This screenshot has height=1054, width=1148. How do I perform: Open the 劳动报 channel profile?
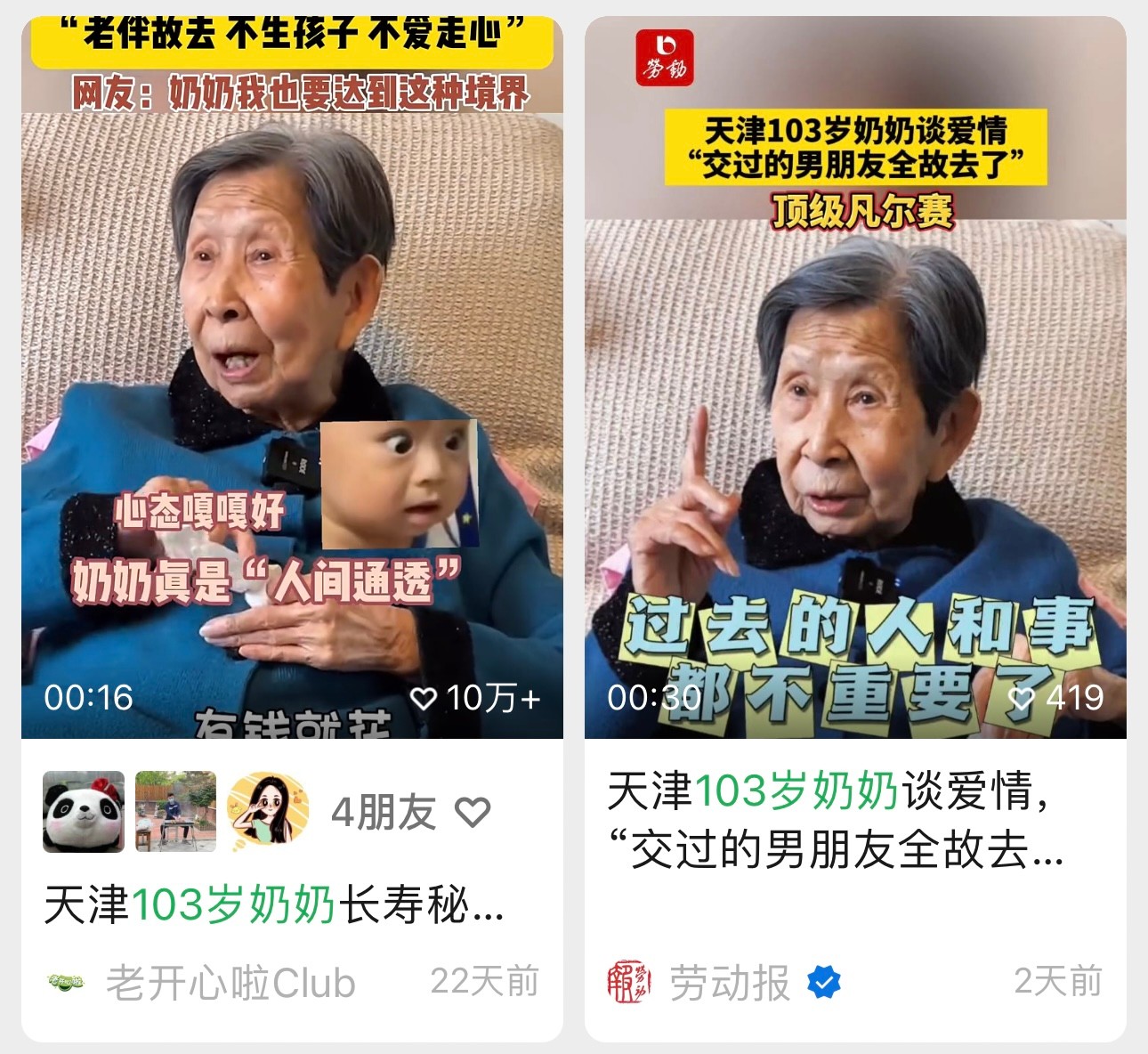pos(728,983)
